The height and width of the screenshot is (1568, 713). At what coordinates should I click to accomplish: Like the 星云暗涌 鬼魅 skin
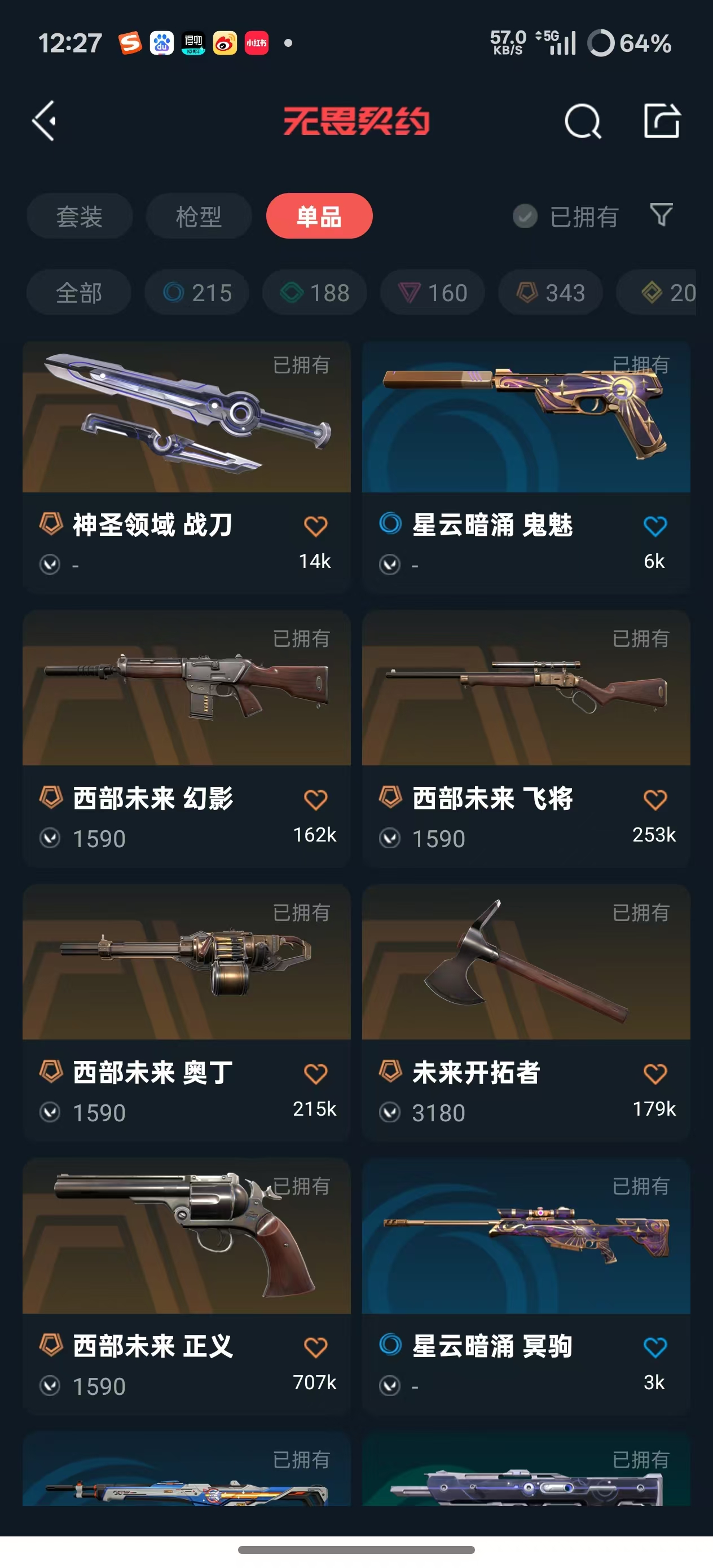tap(654, 526)
